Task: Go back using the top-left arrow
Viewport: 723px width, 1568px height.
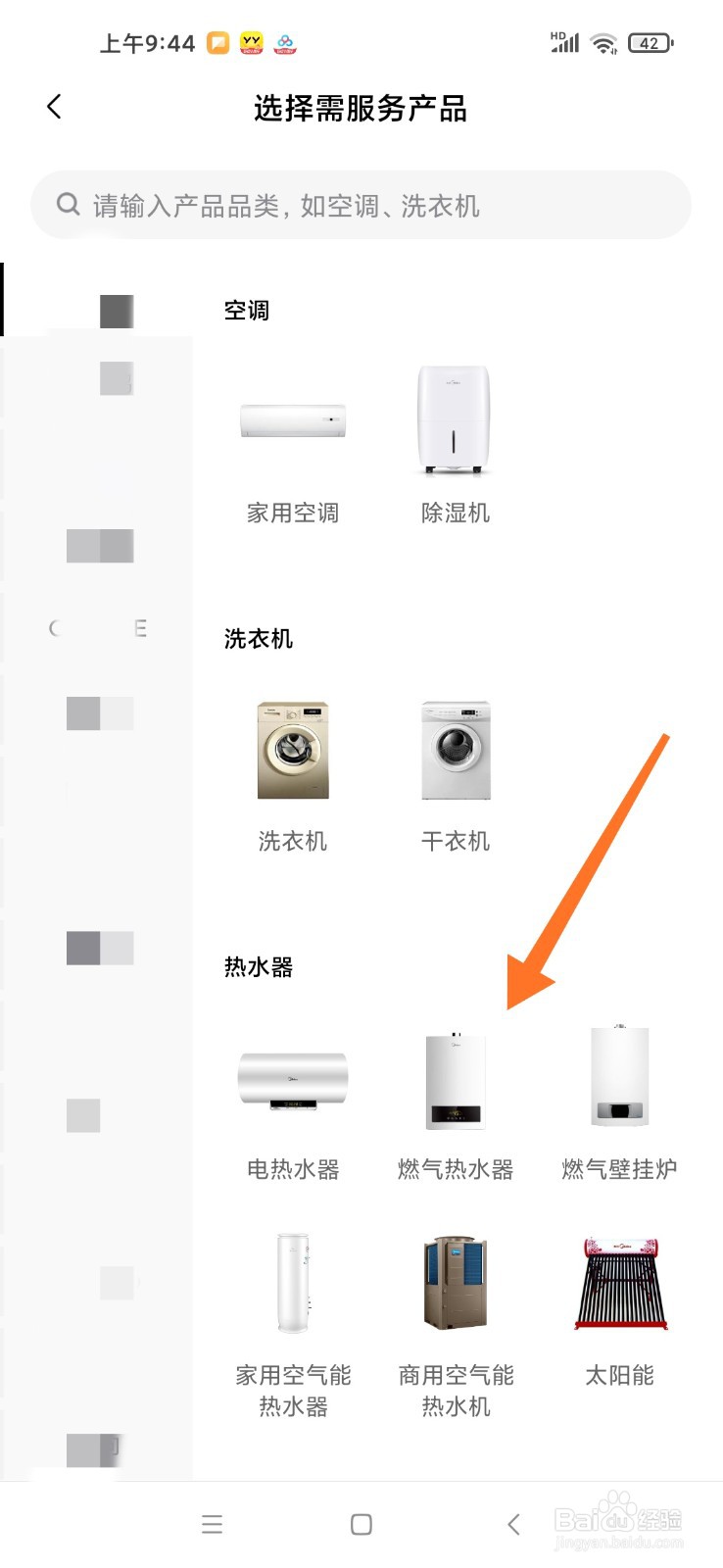Action: [54, 107]
